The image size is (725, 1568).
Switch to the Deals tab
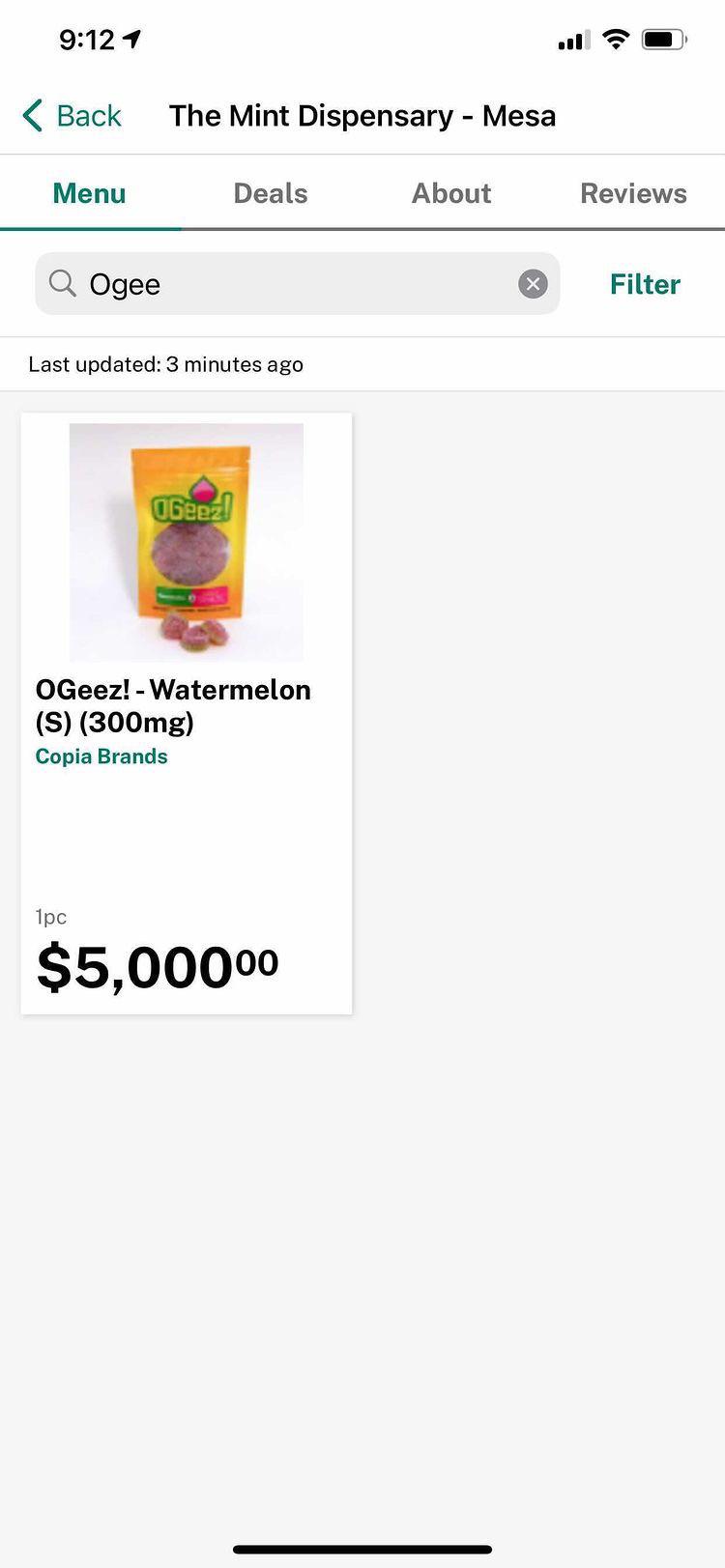click(x=271, y=192)
